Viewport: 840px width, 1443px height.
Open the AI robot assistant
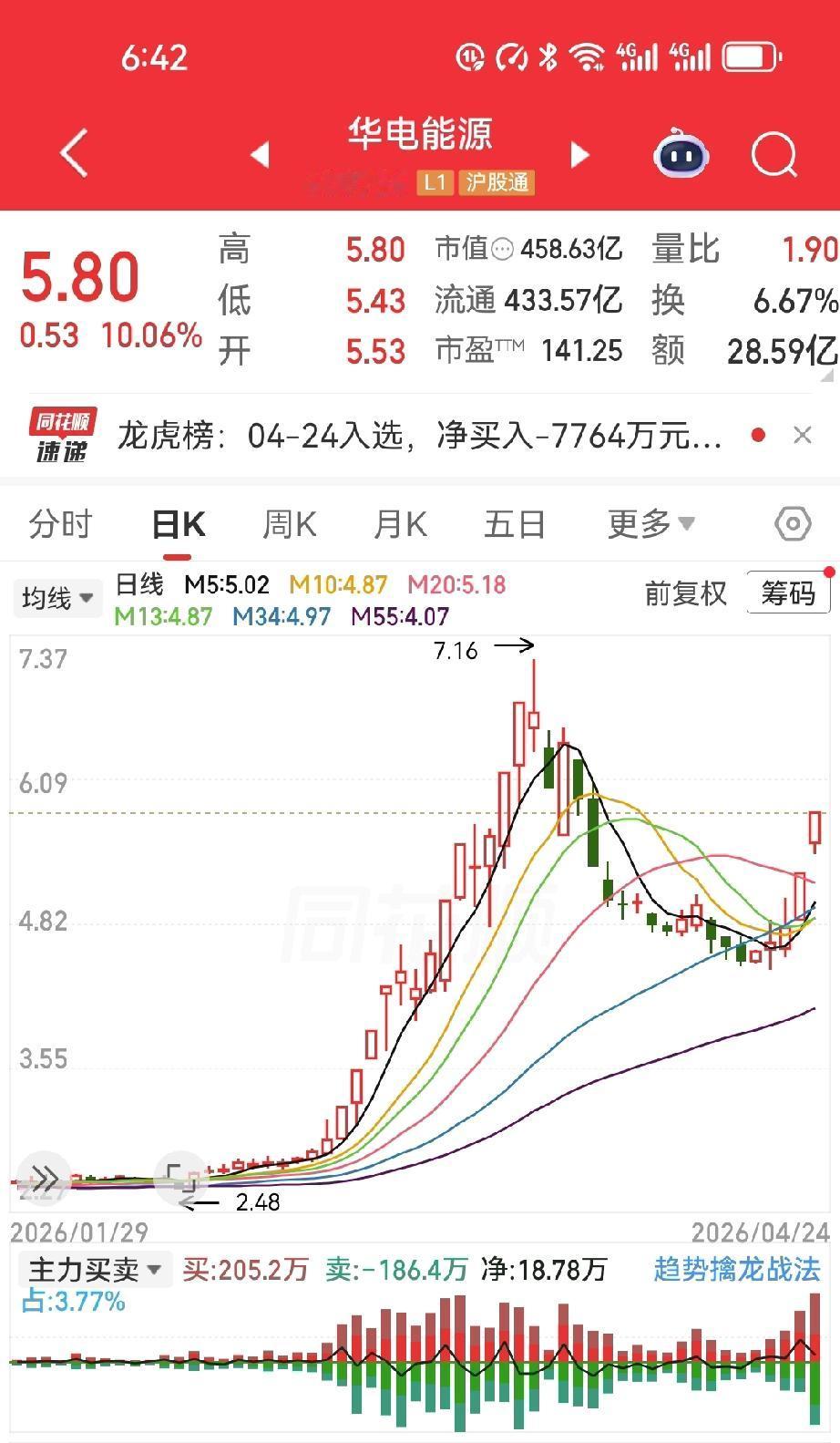point(679,157)
